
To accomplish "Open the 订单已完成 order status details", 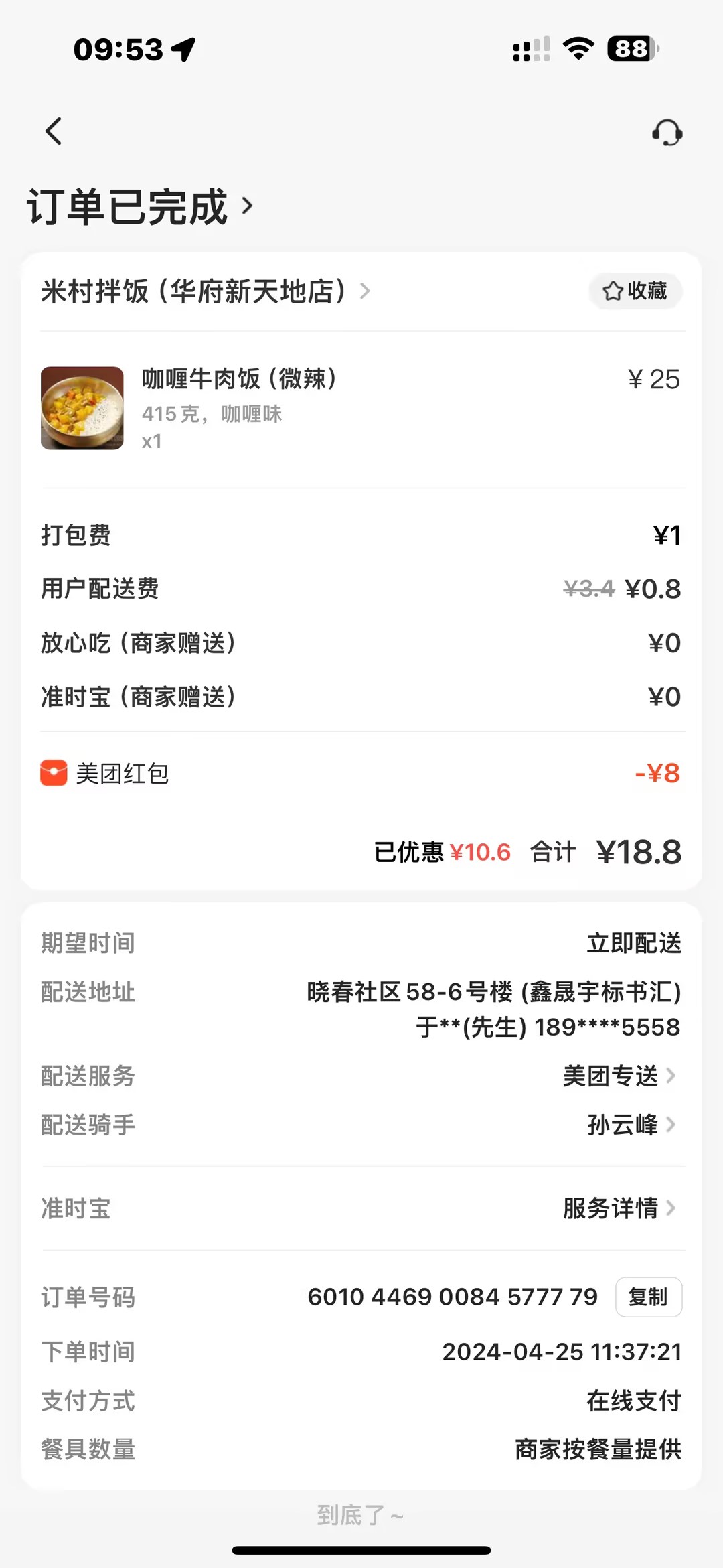I will tap(141, 206).
